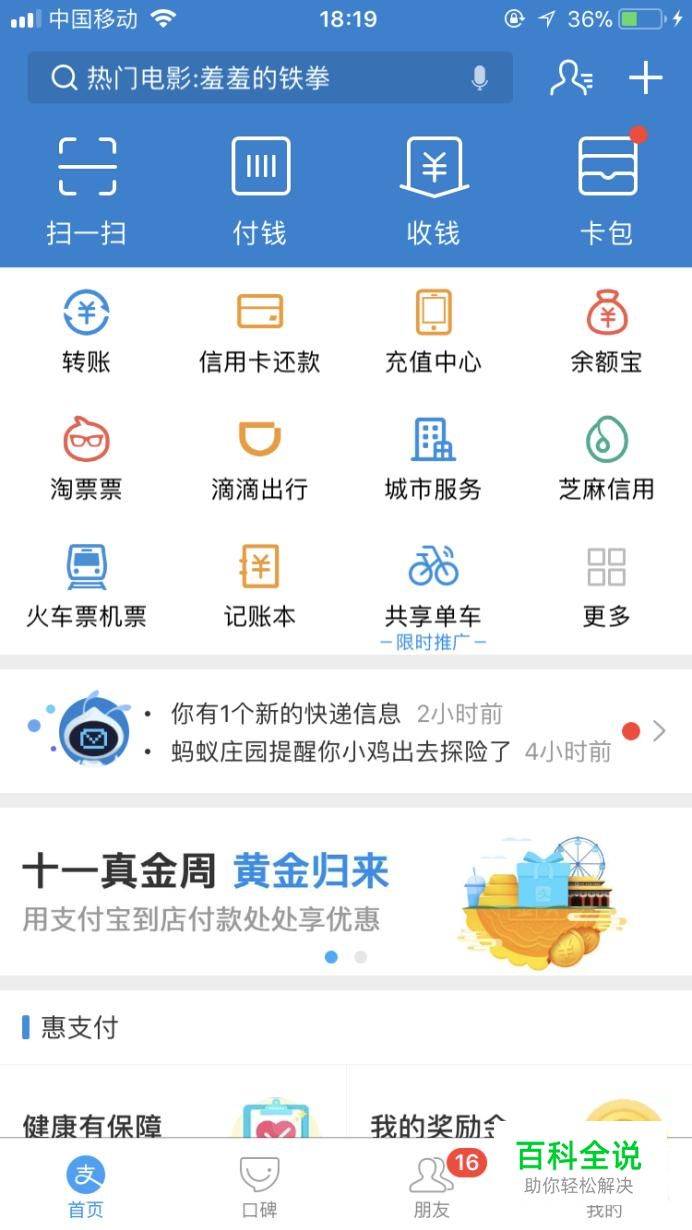Open 余额宝 fund

click(x=607, y=332)
